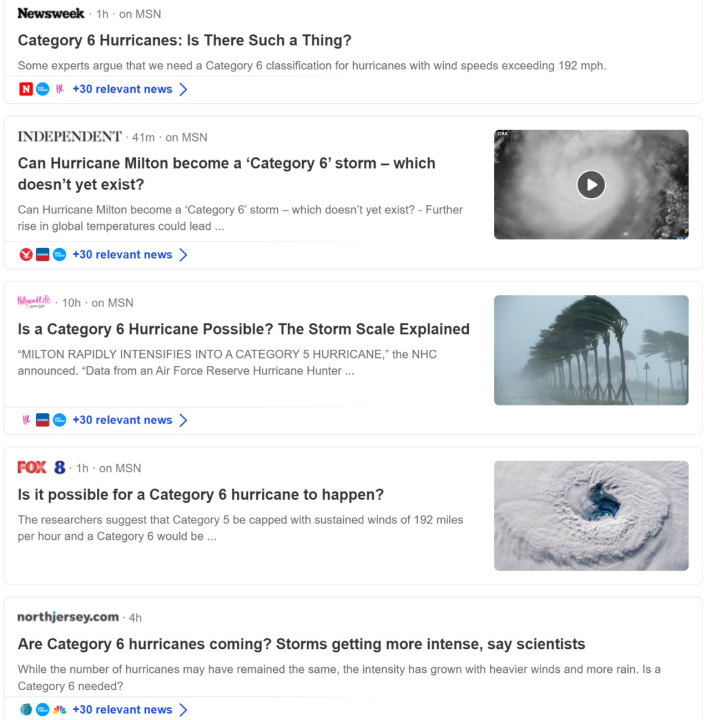The height and width of the screenshot is (720, 711).
Task: Expand +30 relevant news under Newsweek article
Action: [x=129, y=89]
